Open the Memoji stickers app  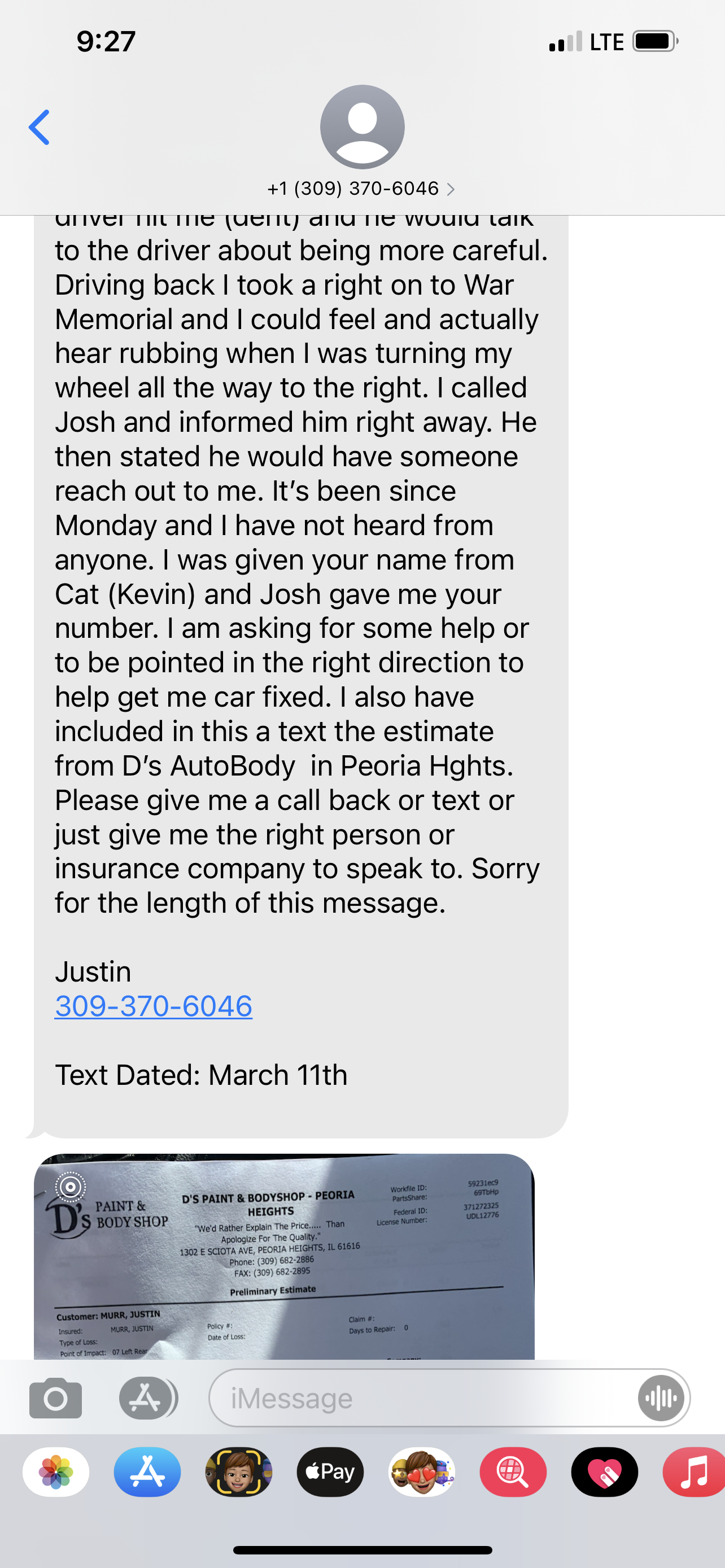pyautogui.click(x=422, y=1472)
